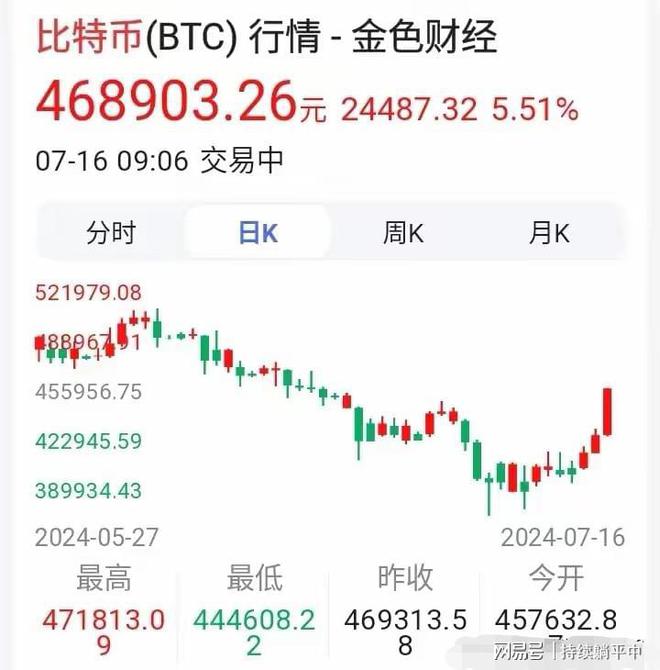Switch to the 分时 chart tab
660x670 pixels.
coord(110,233)
